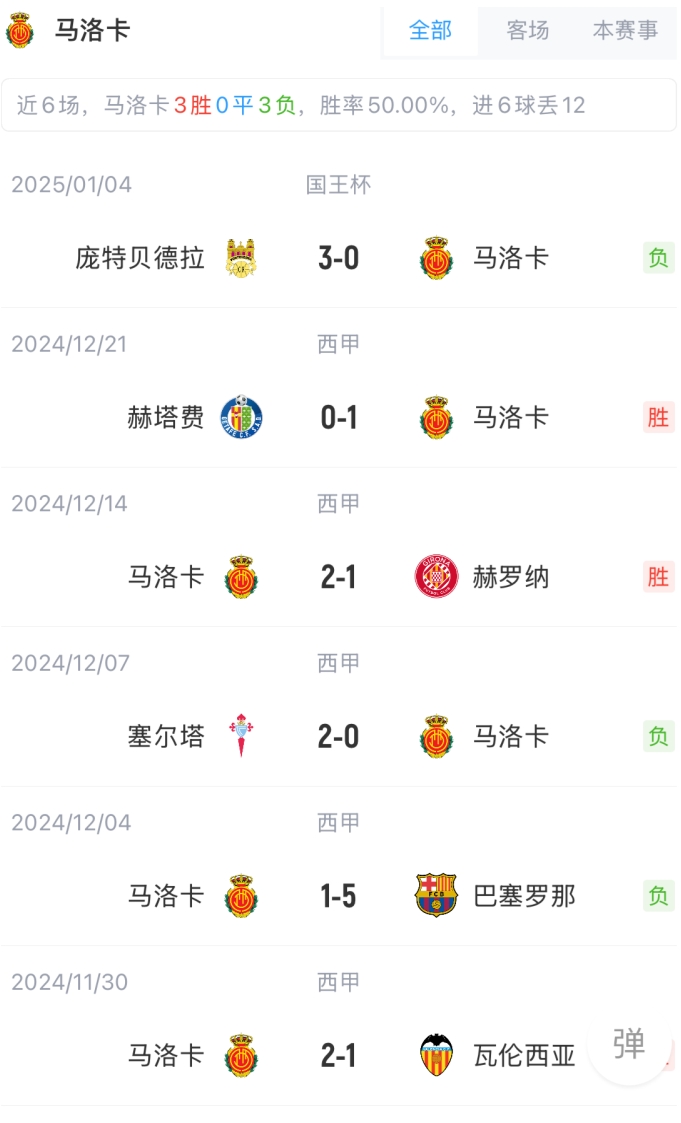This screenshot has width=681, height=1123.
Task: View the 马洛卡 vs 巴塞罗那 1-5 match
Action: pos(339,896)
